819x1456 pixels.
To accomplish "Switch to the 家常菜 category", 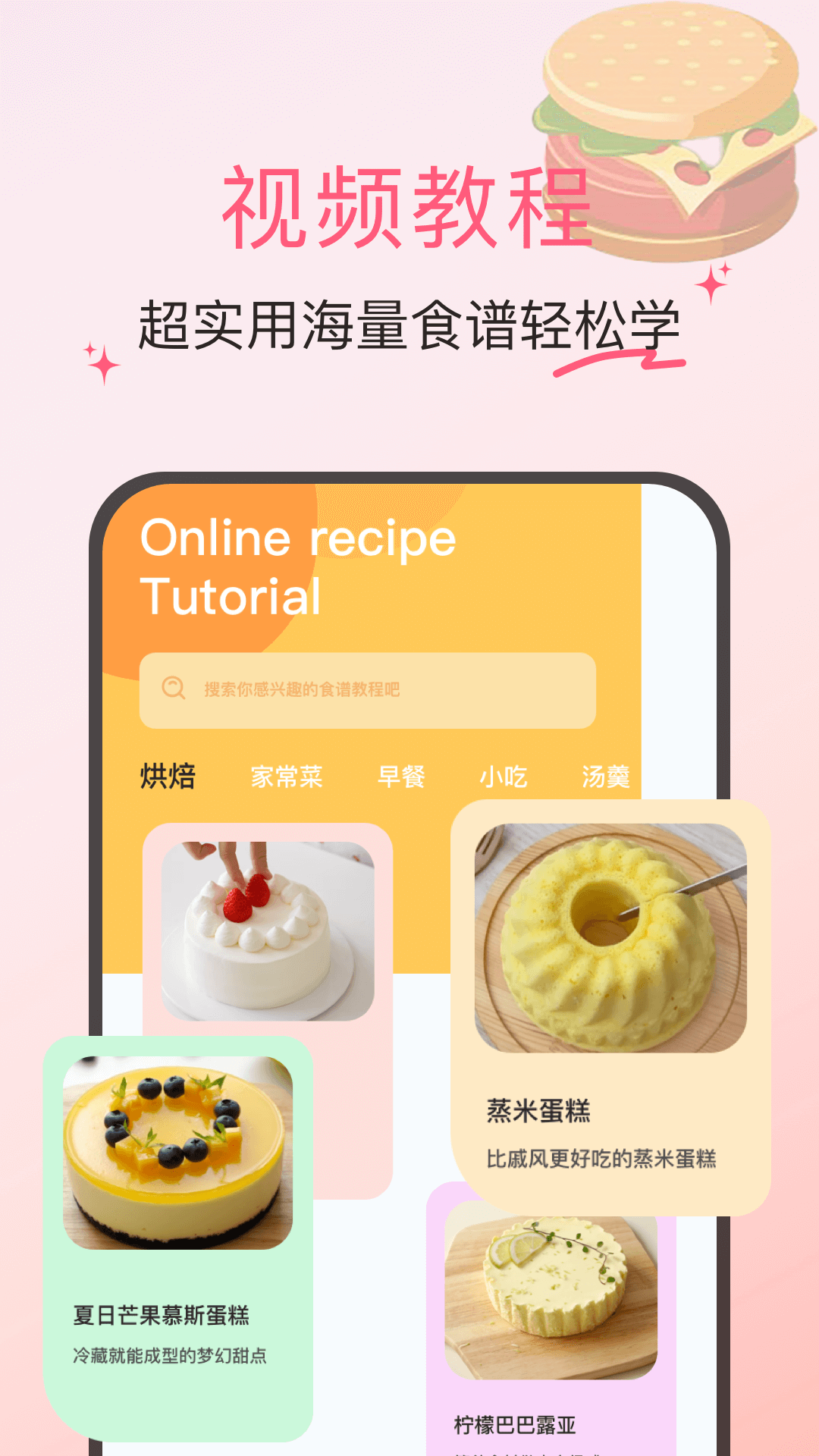I will [287, 775].
